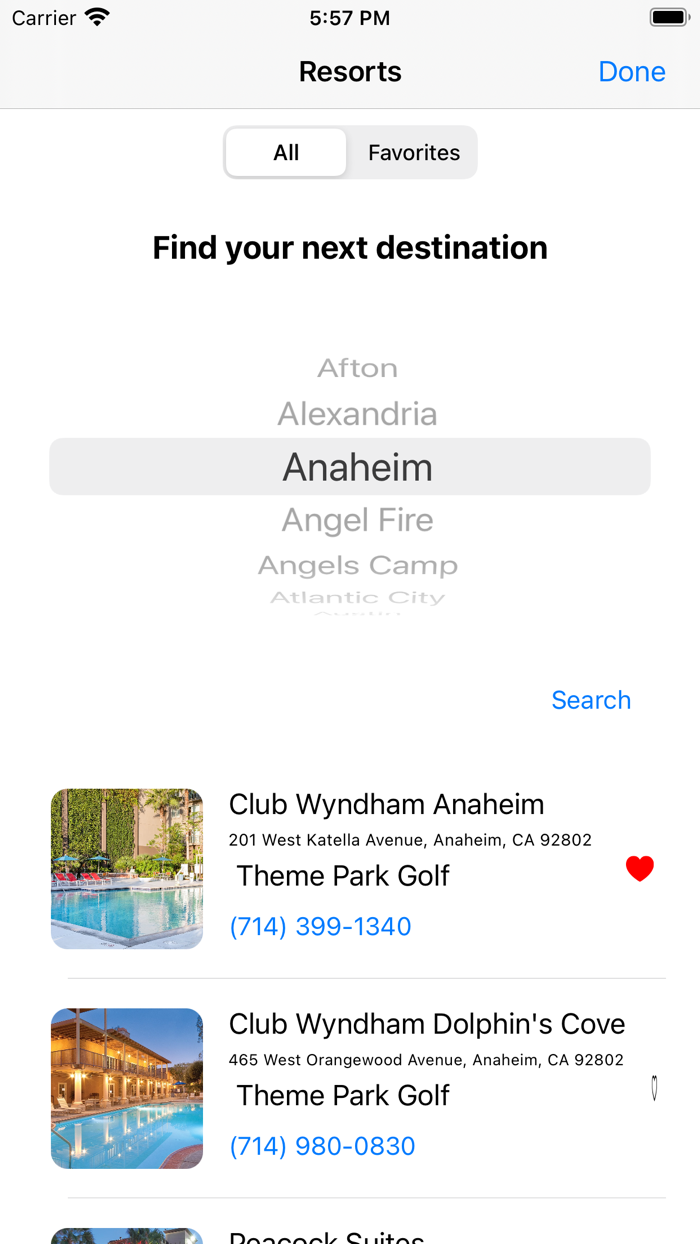700x1244 pixels.
Task: Open the Club Wyndham Dolphin's Cove photo
Action: pyautogui.click(x=127, y=1088)
